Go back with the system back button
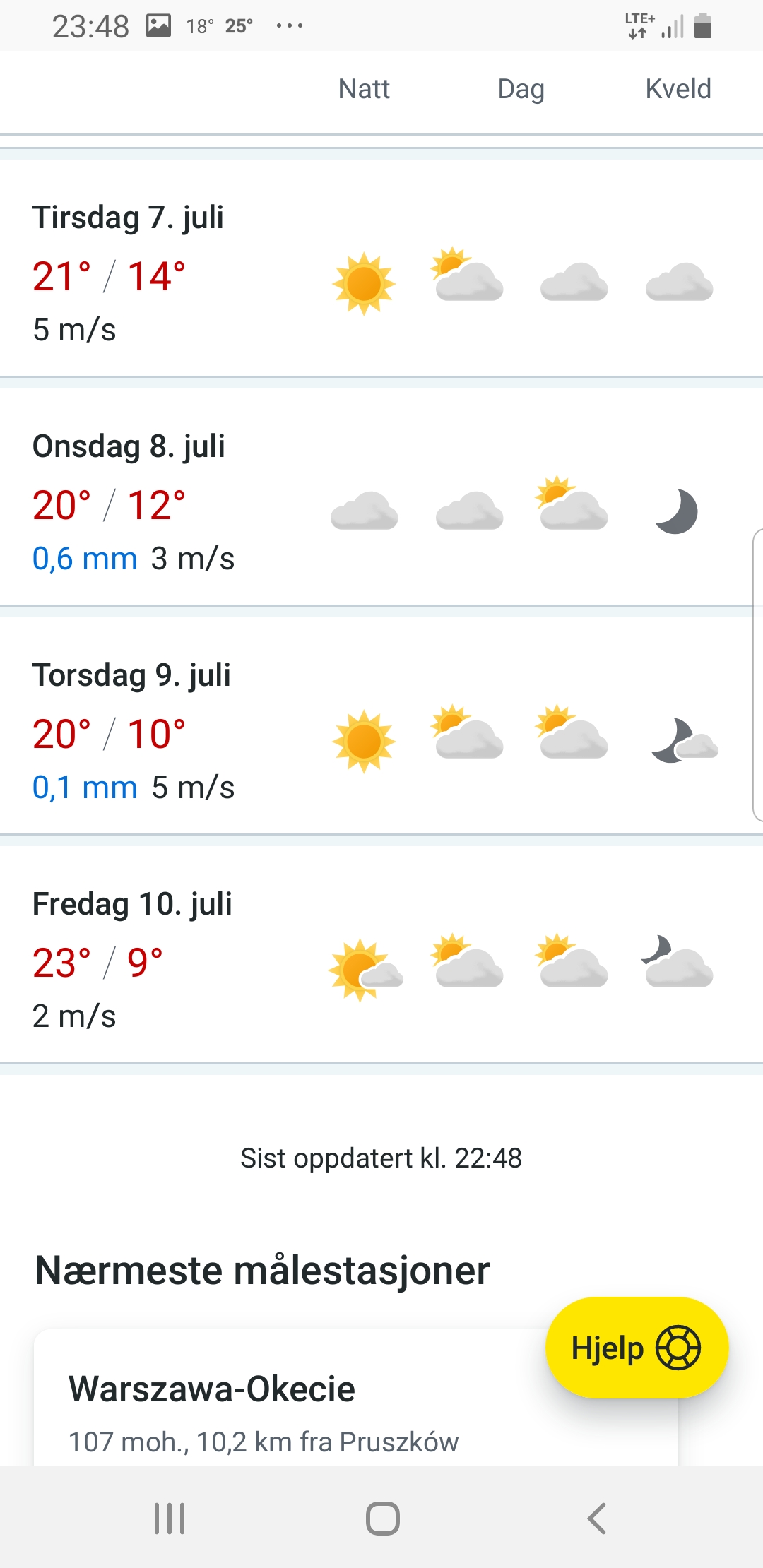The width and height of the screenshot is (763, 1568). tap(597, 1519)
